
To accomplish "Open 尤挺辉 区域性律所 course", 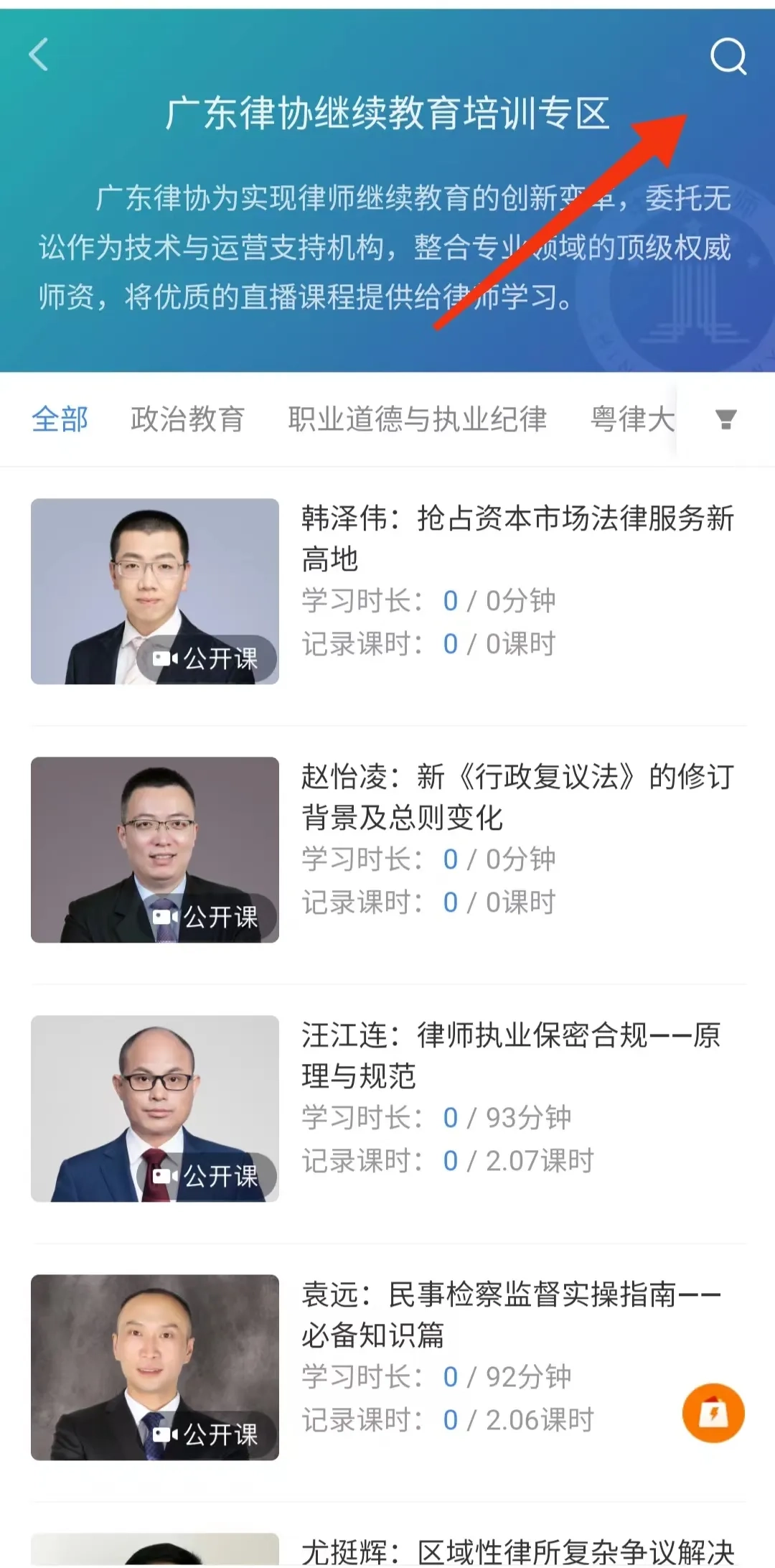I will [x=517, y=1551].
